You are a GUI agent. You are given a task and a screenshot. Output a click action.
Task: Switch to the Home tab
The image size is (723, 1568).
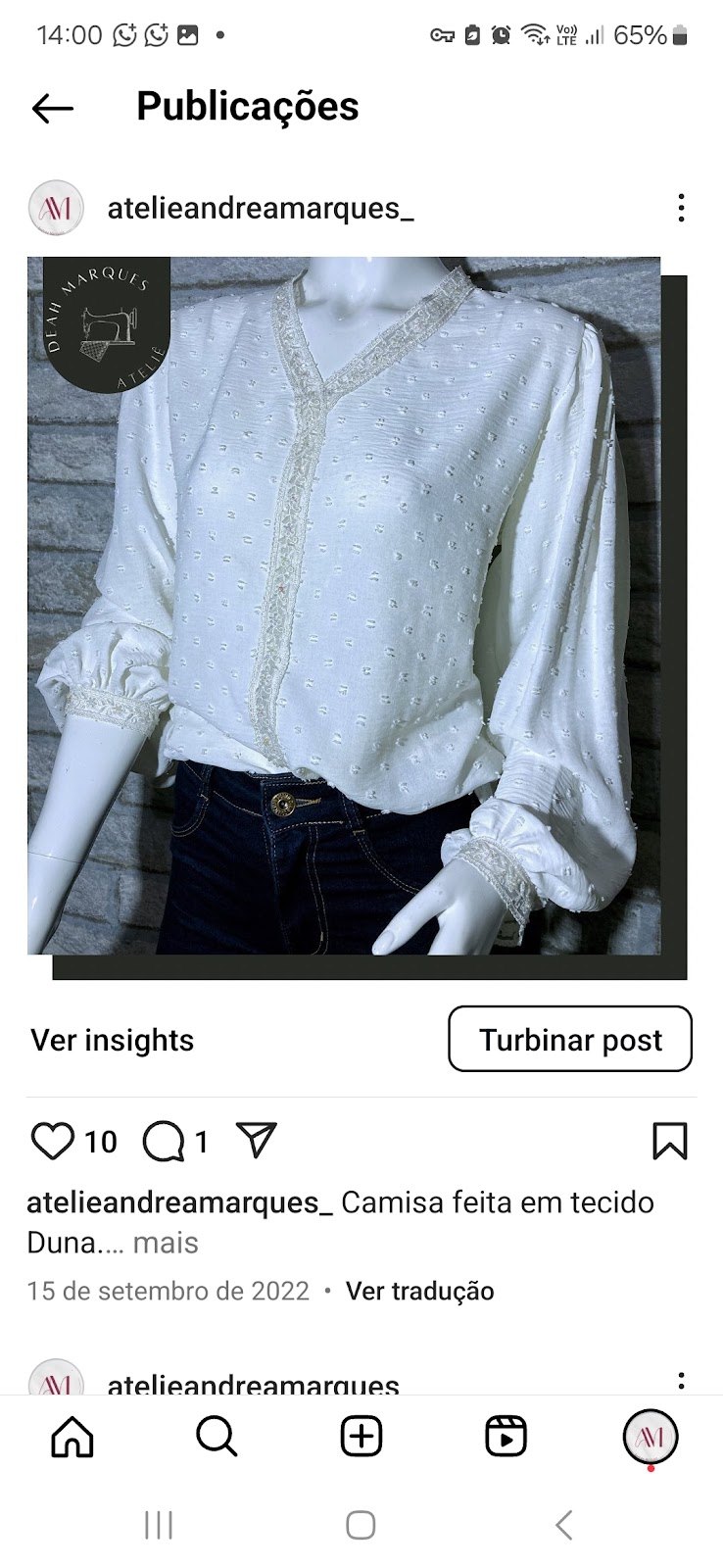pos(72,1438)
